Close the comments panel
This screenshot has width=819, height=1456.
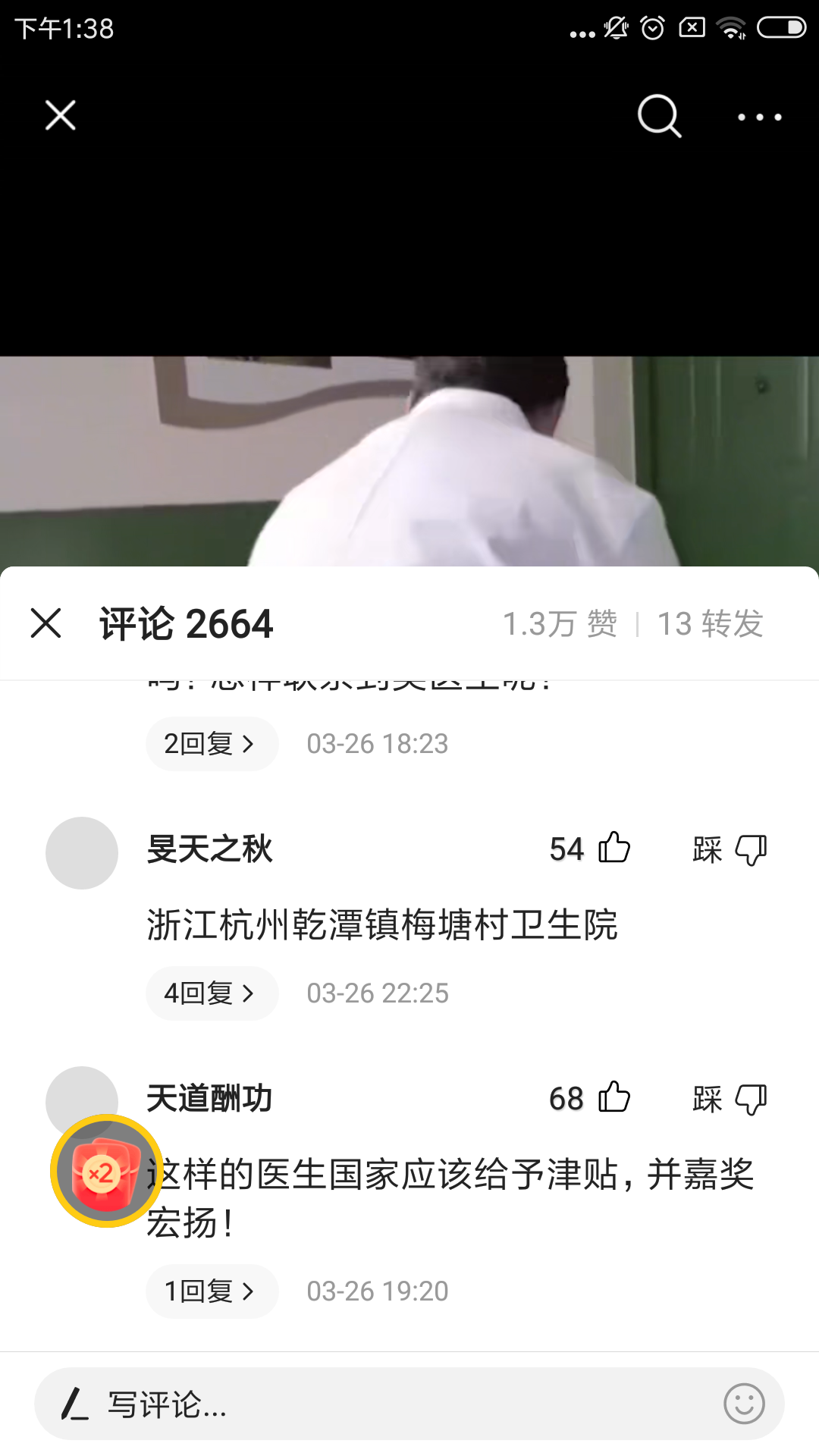tap(45, 623)
